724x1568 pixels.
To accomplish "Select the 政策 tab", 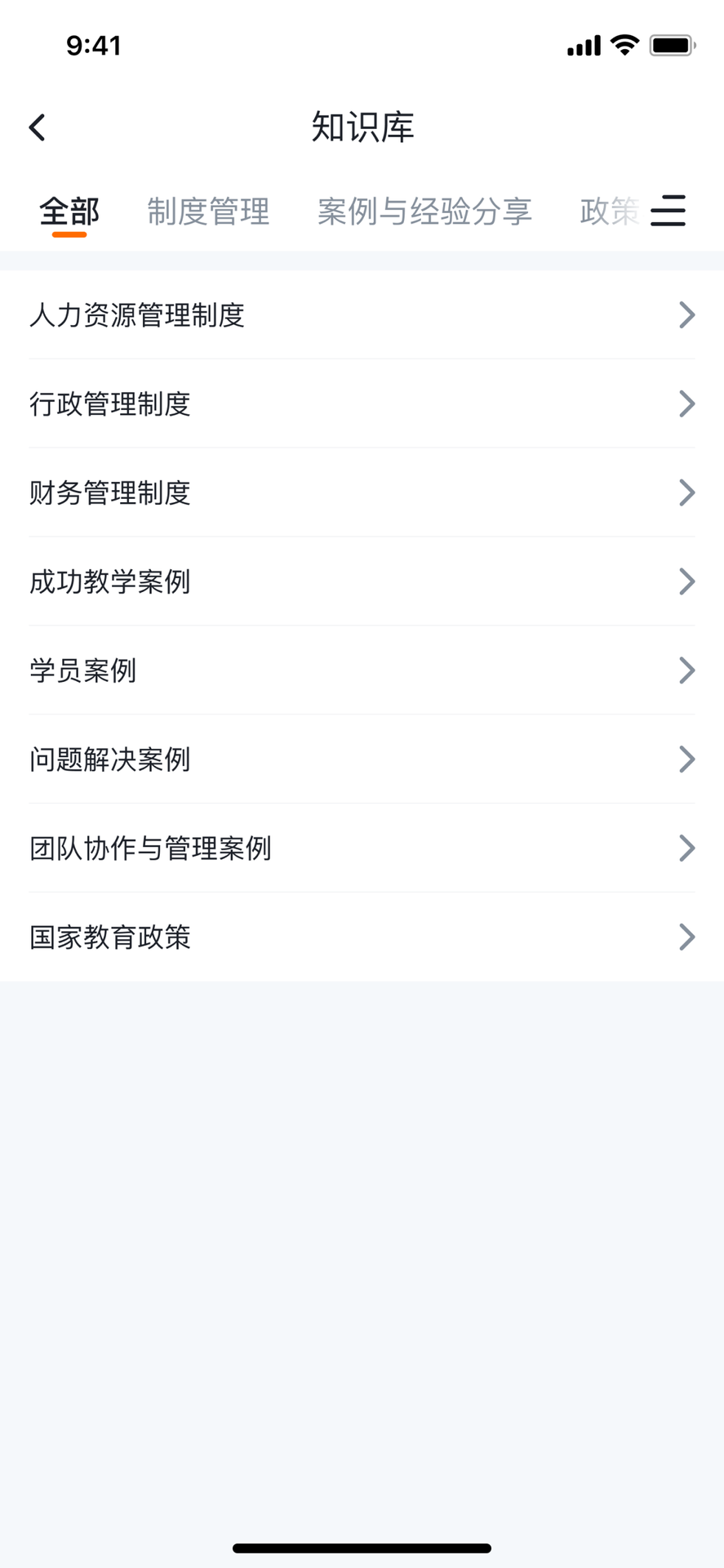I will pos(608,211).
